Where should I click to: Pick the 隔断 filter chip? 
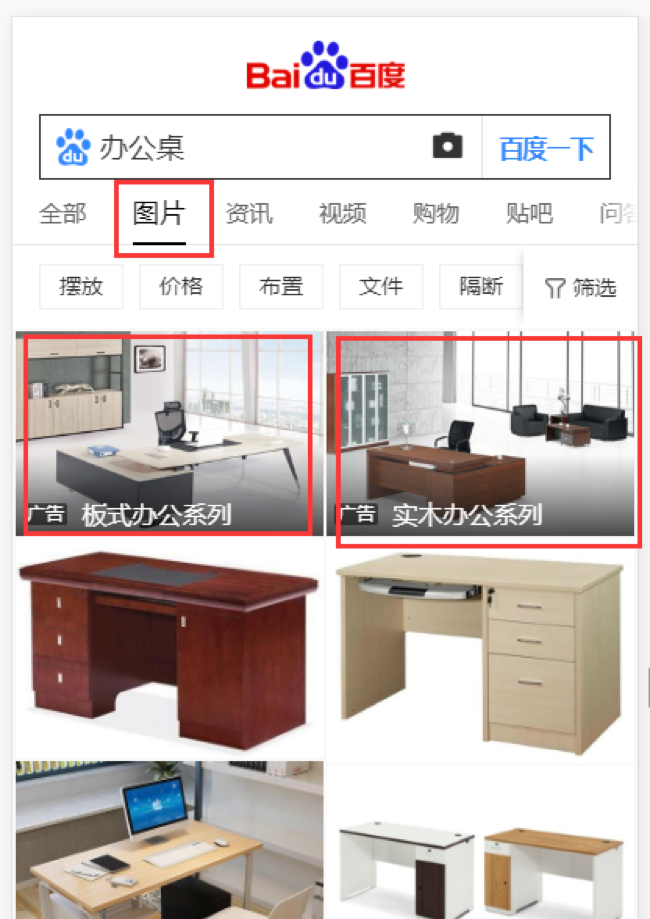click(x=480, y=287)
